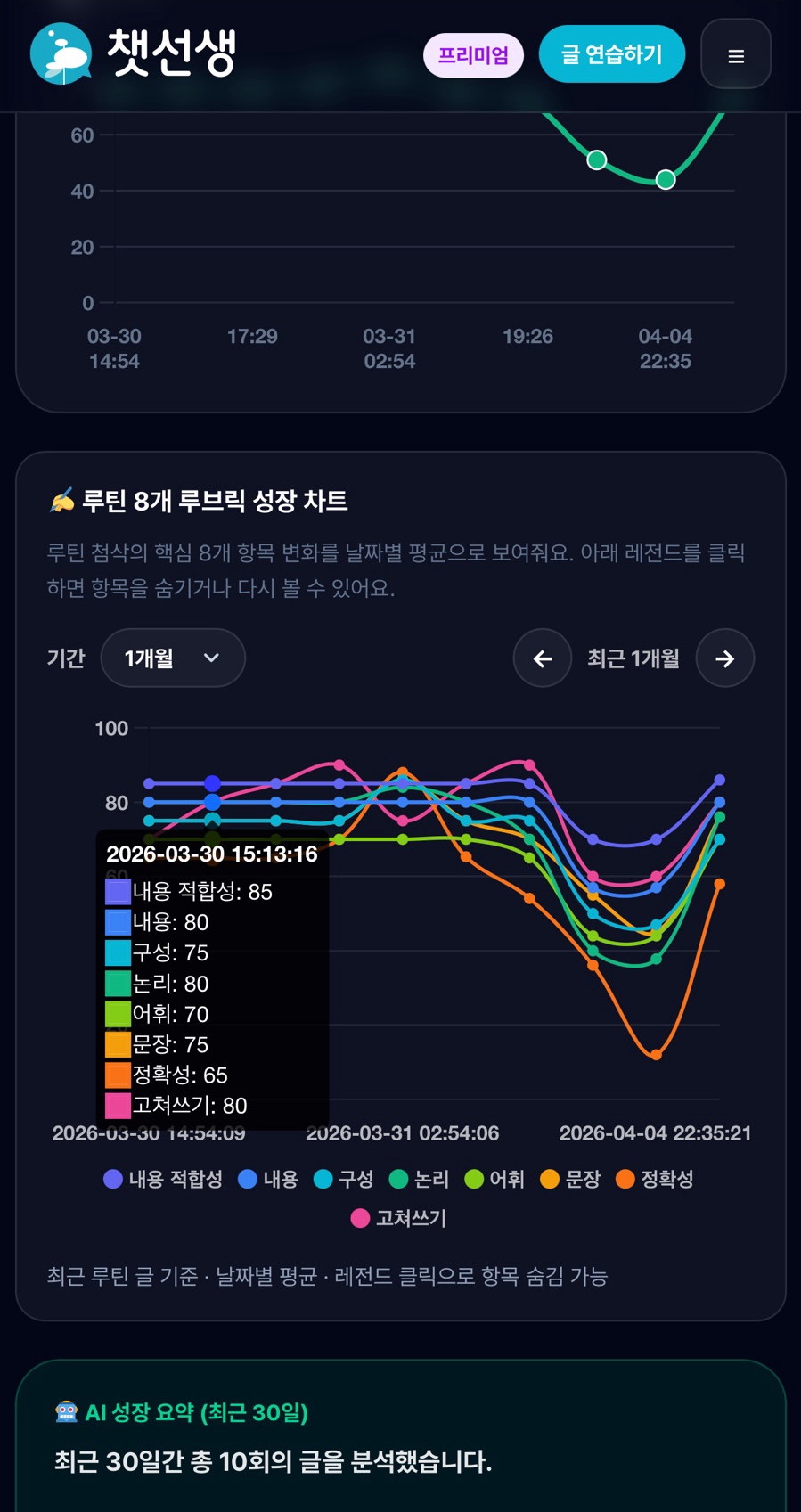Screen dimensions: 801x1512
Task: Toggle 구성 legend item
Action: tap(344, 1179)
